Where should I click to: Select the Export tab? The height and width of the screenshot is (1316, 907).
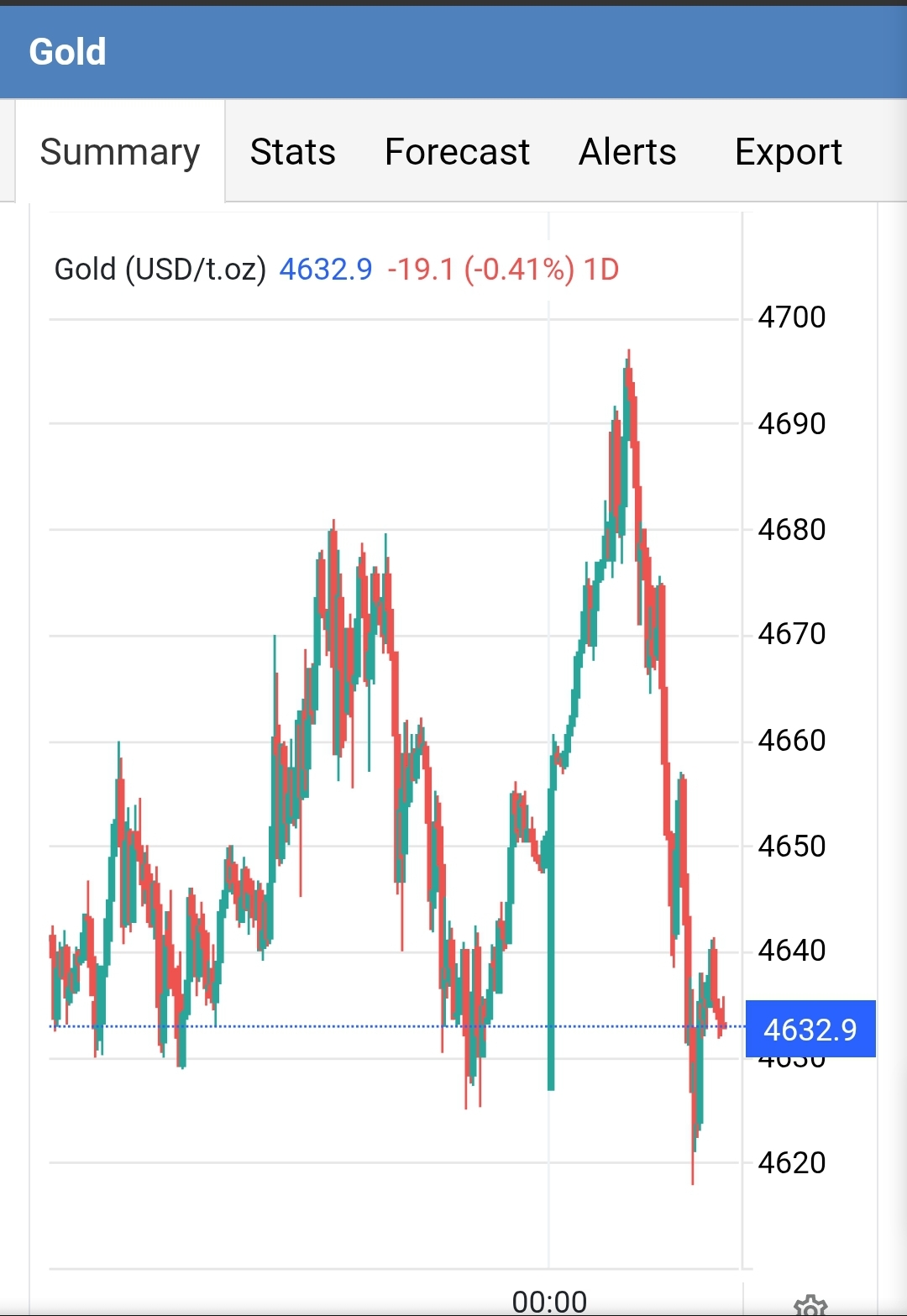(x=788, y=152)
